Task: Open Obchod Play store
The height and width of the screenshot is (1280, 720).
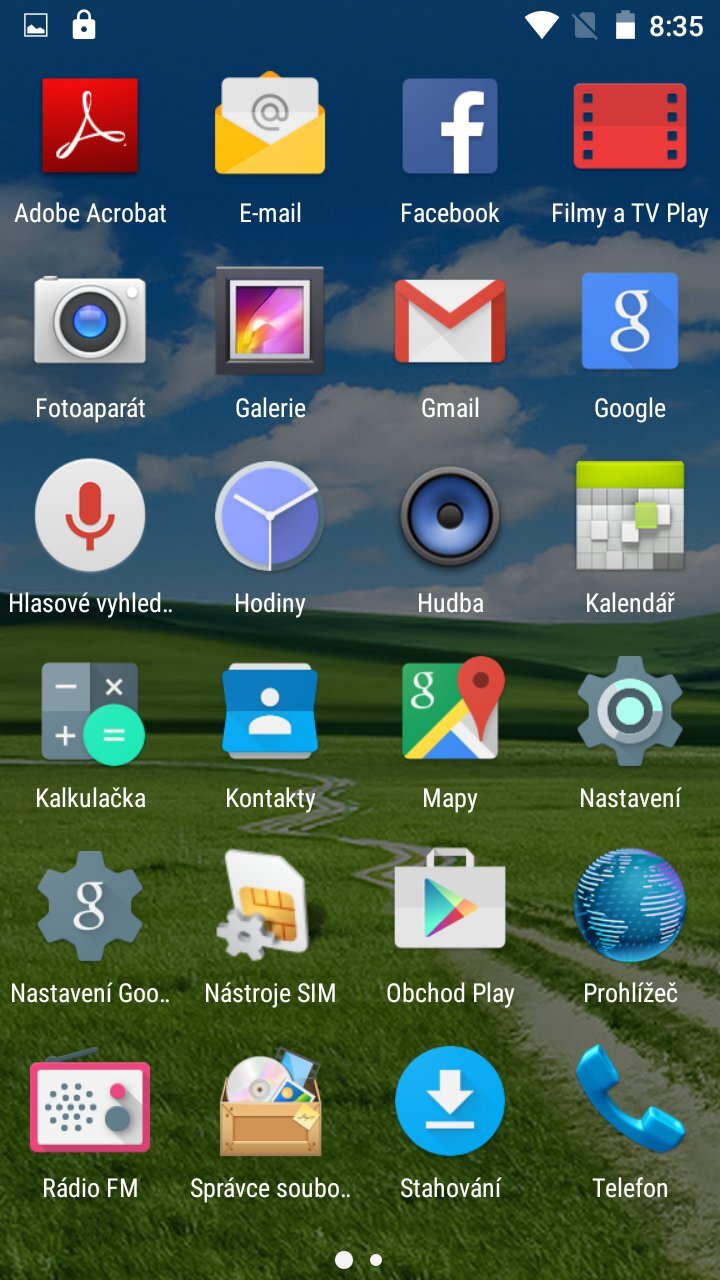Action: (450, 903)
